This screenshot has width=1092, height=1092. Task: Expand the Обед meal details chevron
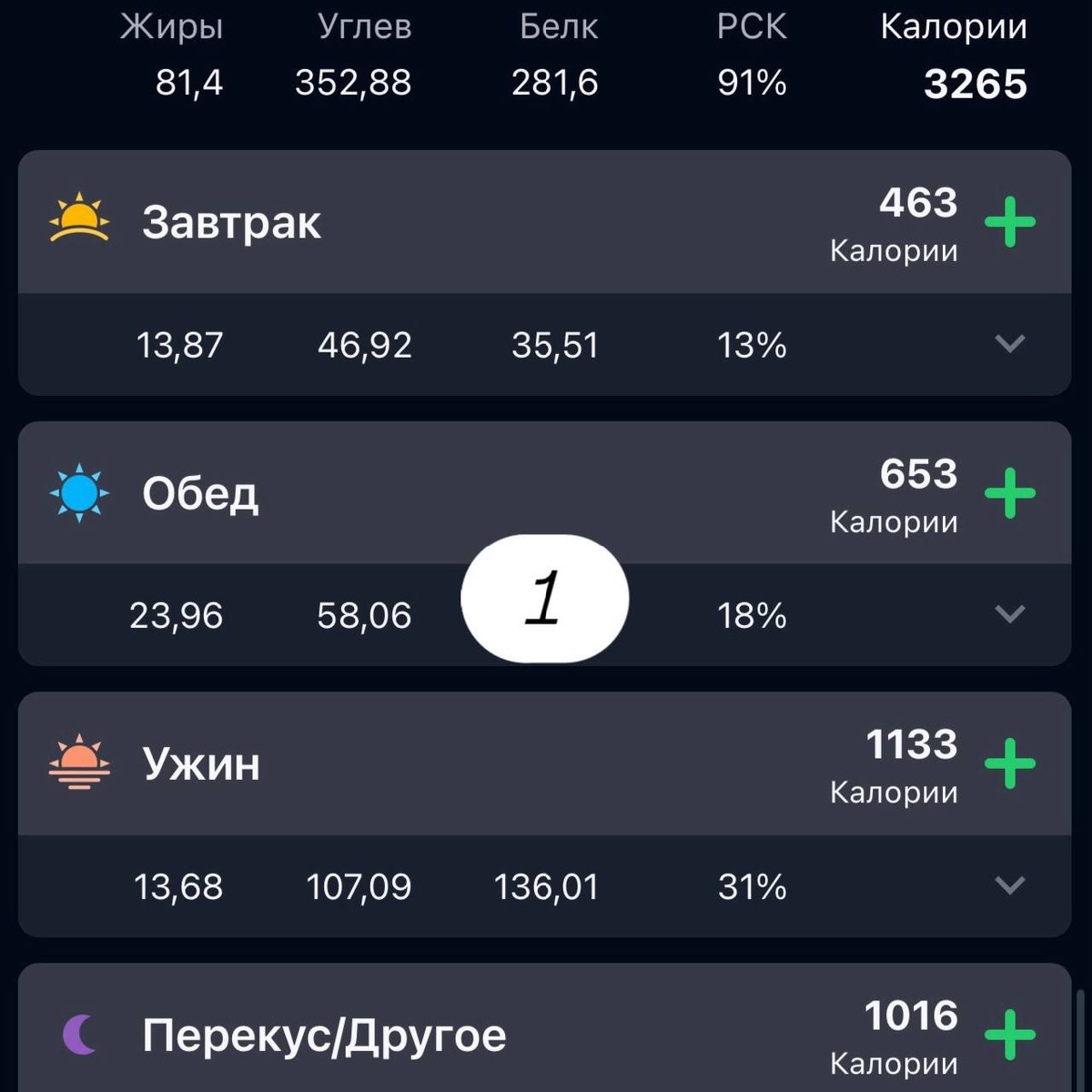1010,614
